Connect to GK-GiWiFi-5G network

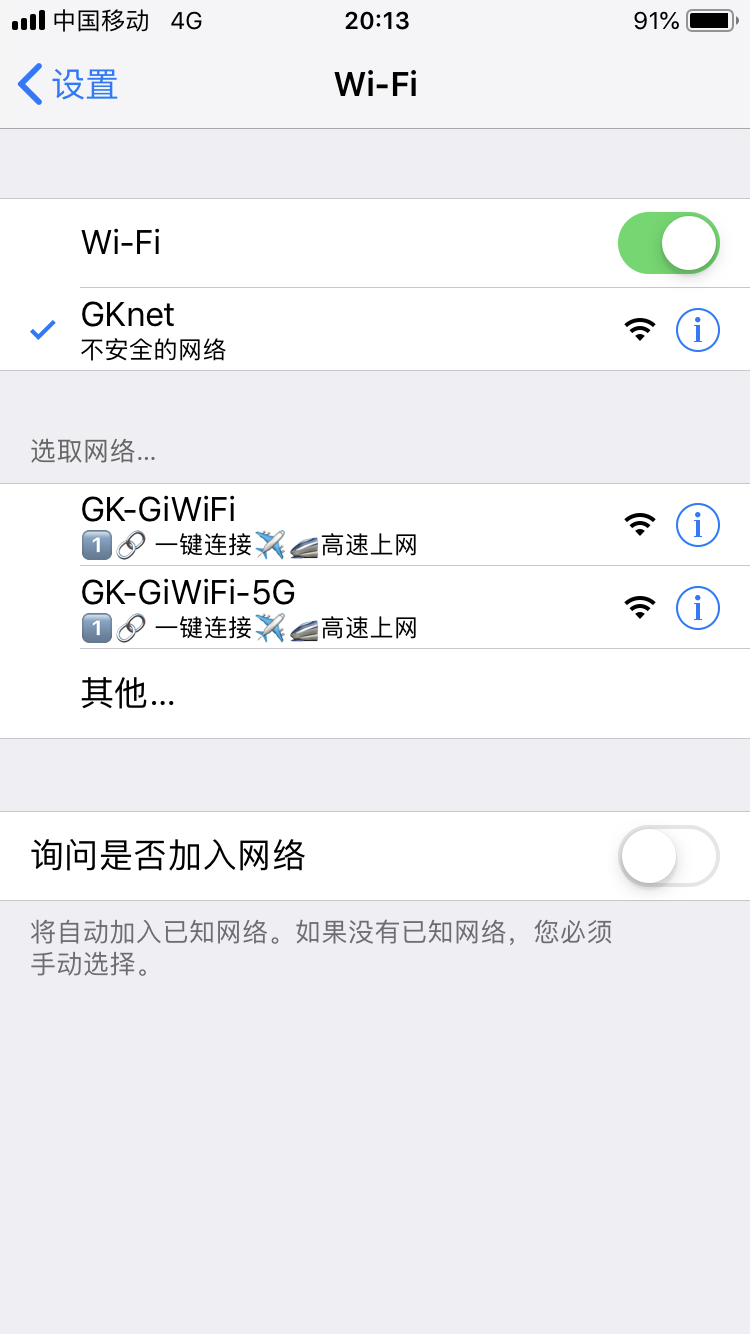(x=300, y=608)
